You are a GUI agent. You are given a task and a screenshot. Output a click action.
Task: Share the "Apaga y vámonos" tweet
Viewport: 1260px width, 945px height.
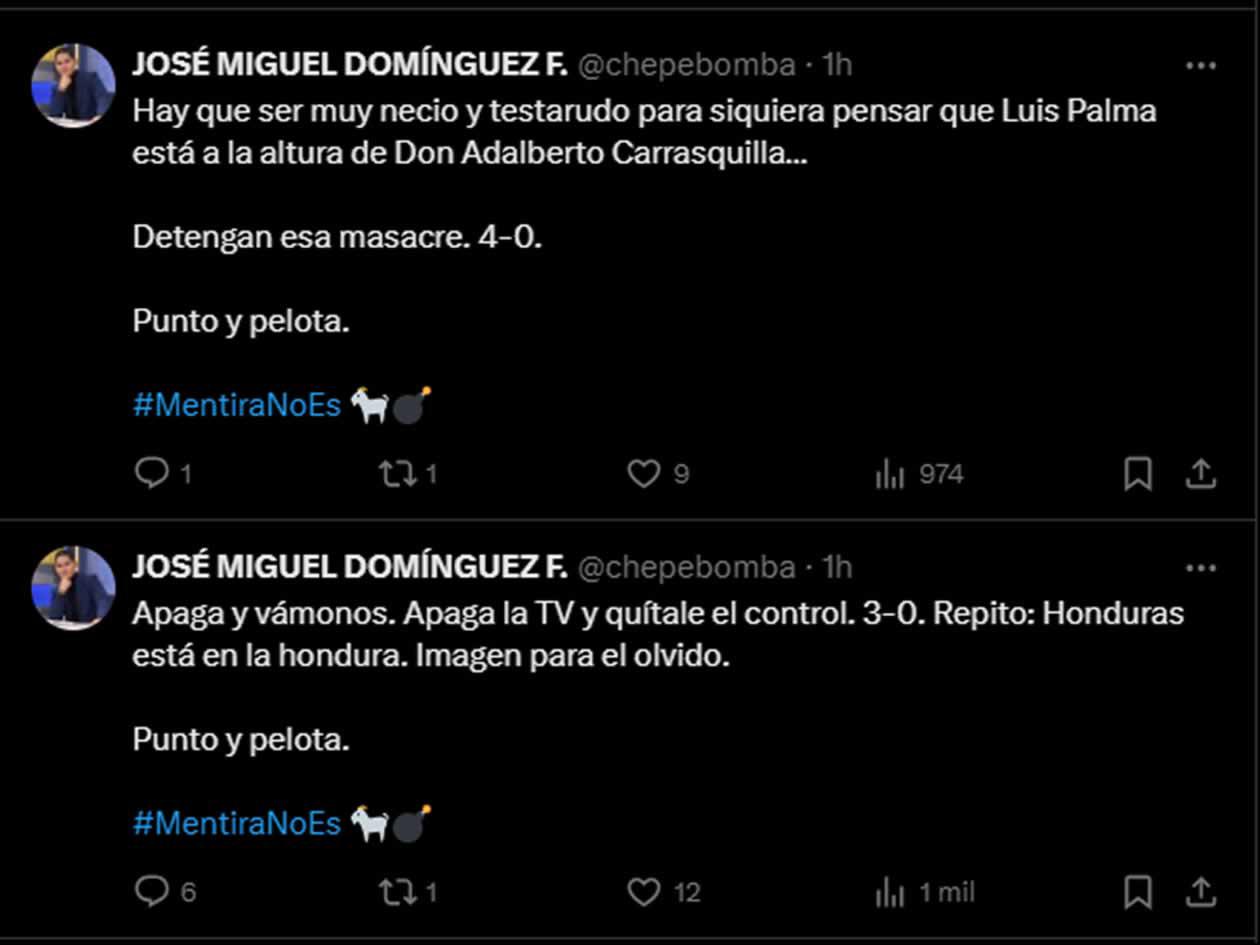[x=1200, y=892]
